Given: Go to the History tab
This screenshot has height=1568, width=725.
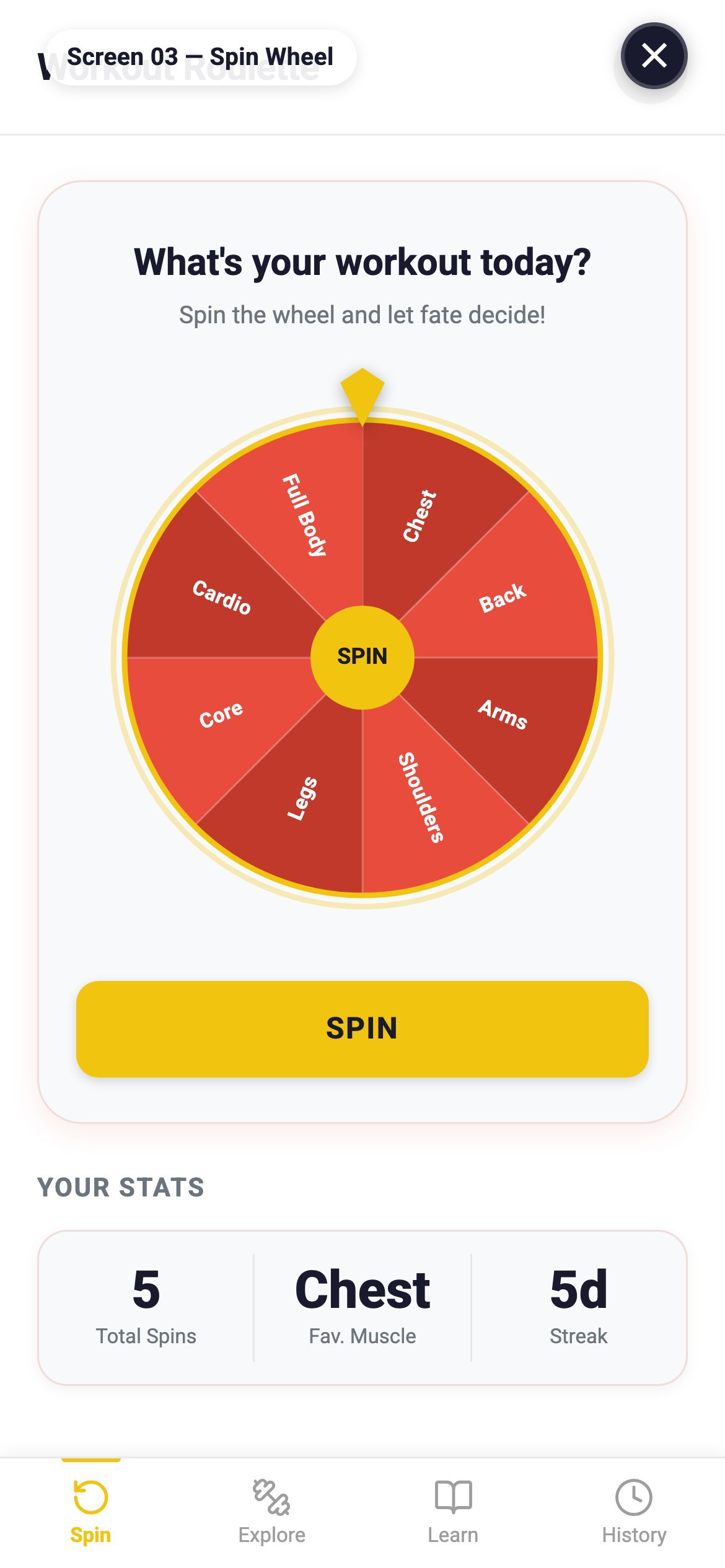Looking at the screenshot, I should 634,1511.
